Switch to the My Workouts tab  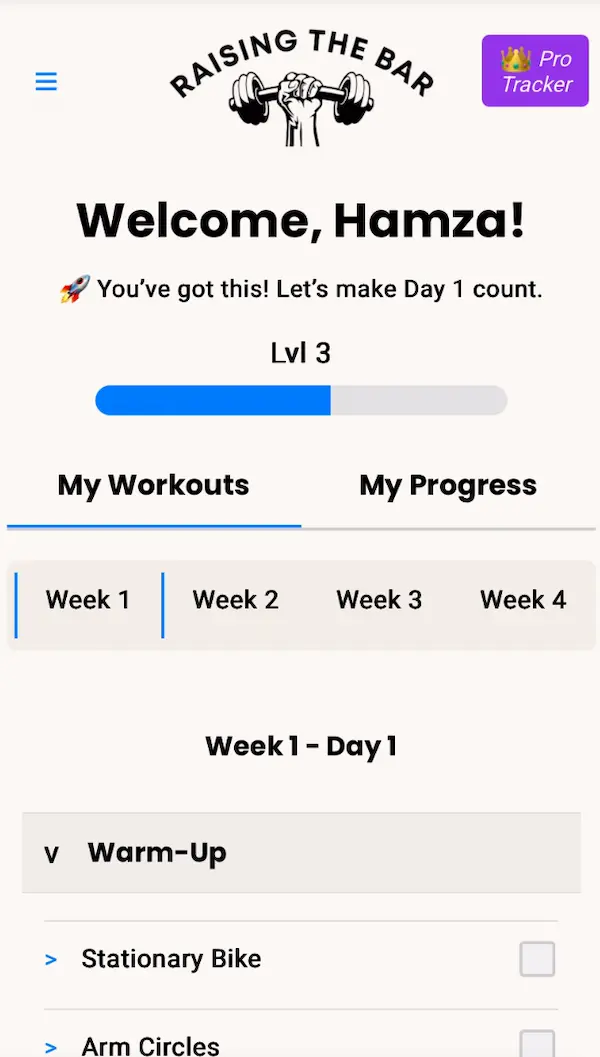153,486
